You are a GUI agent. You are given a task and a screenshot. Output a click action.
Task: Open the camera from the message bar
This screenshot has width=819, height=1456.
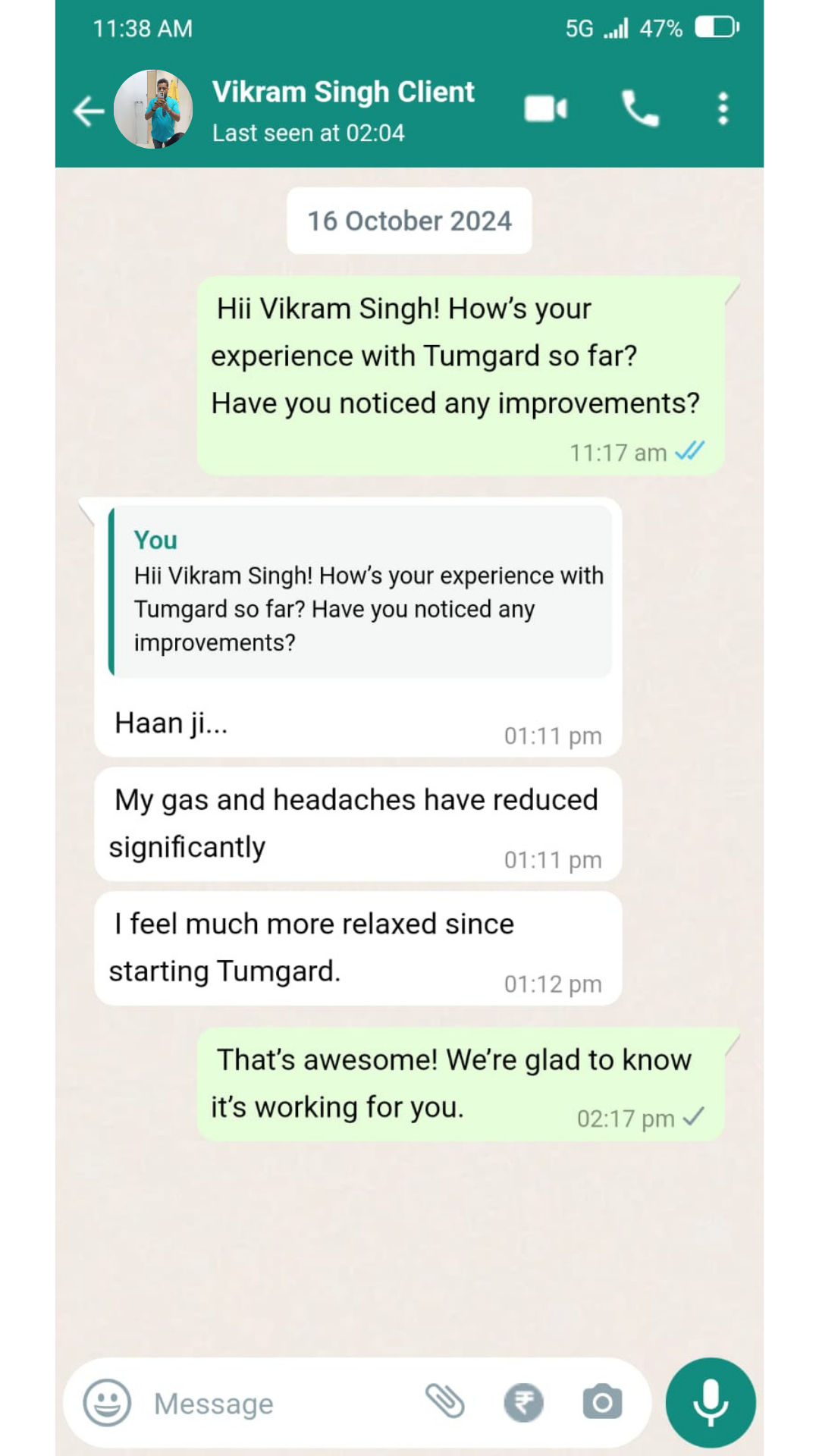coord(603,1402)
